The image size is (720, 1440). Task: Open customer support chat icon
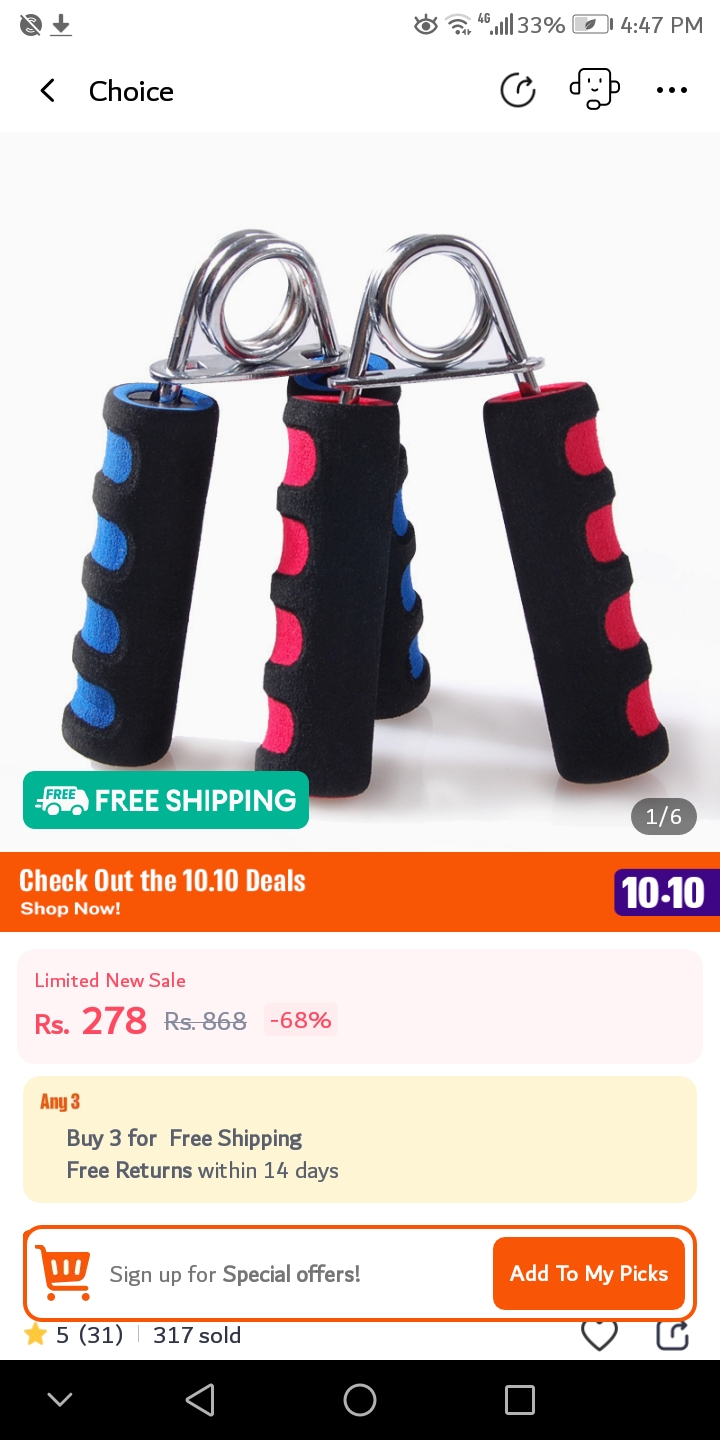point(594,90)
